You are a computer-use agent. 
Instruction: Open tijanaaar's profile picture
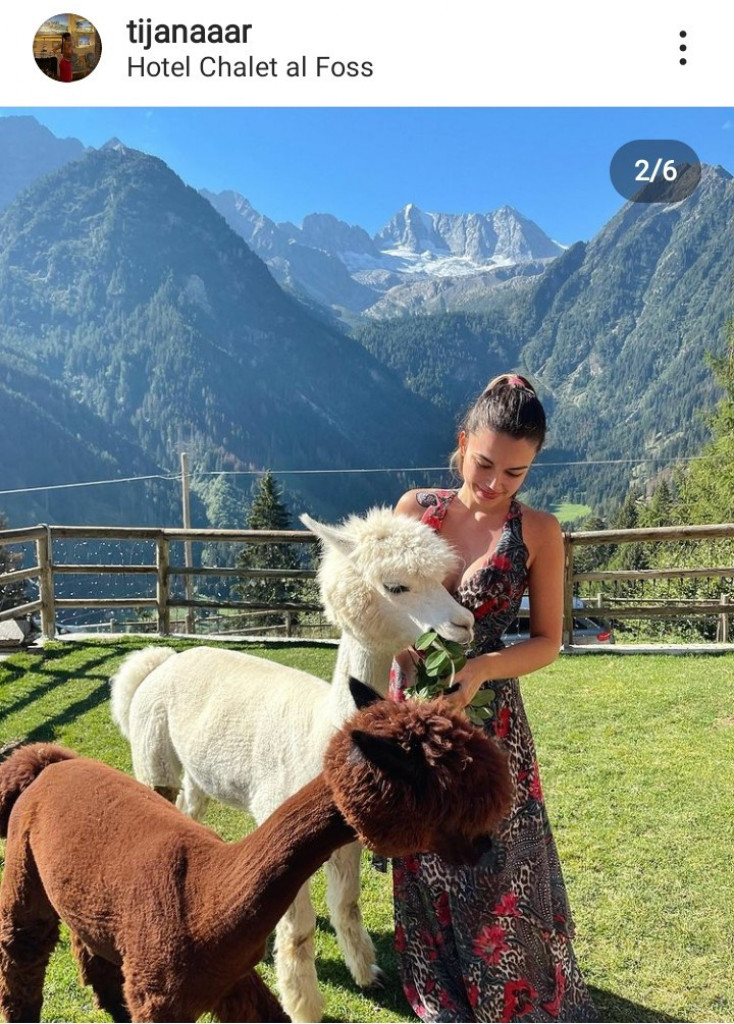(x=67, y=48)
